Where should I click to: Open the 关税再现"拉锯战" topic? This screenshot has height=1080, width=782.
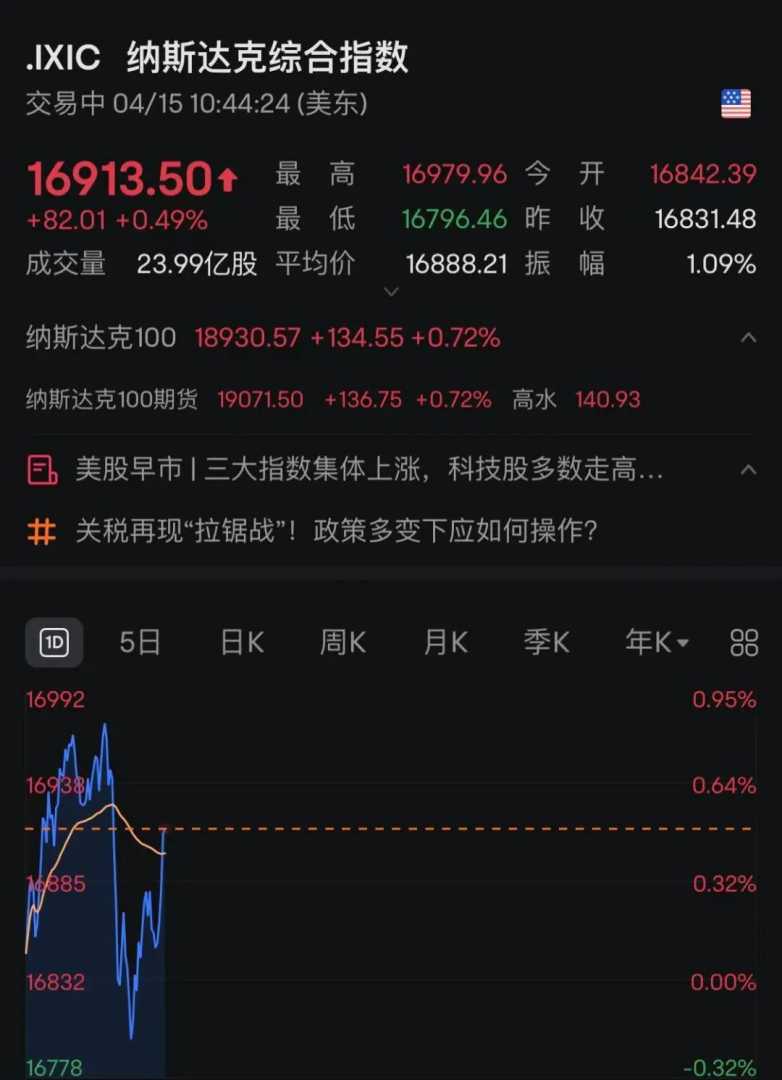[337, 530]
